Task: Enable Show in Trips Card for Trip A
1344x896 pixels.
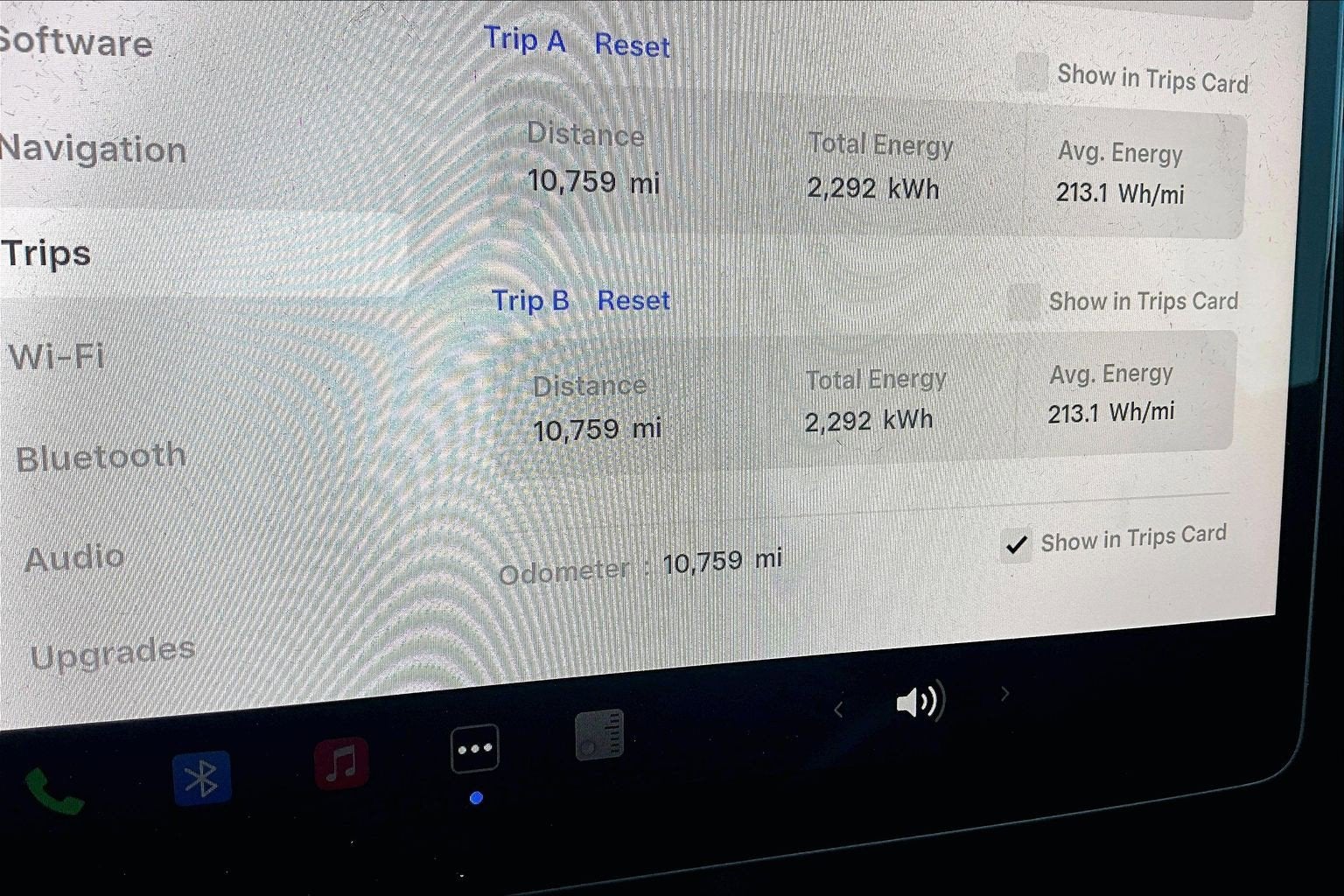Action: point(1032,73)
